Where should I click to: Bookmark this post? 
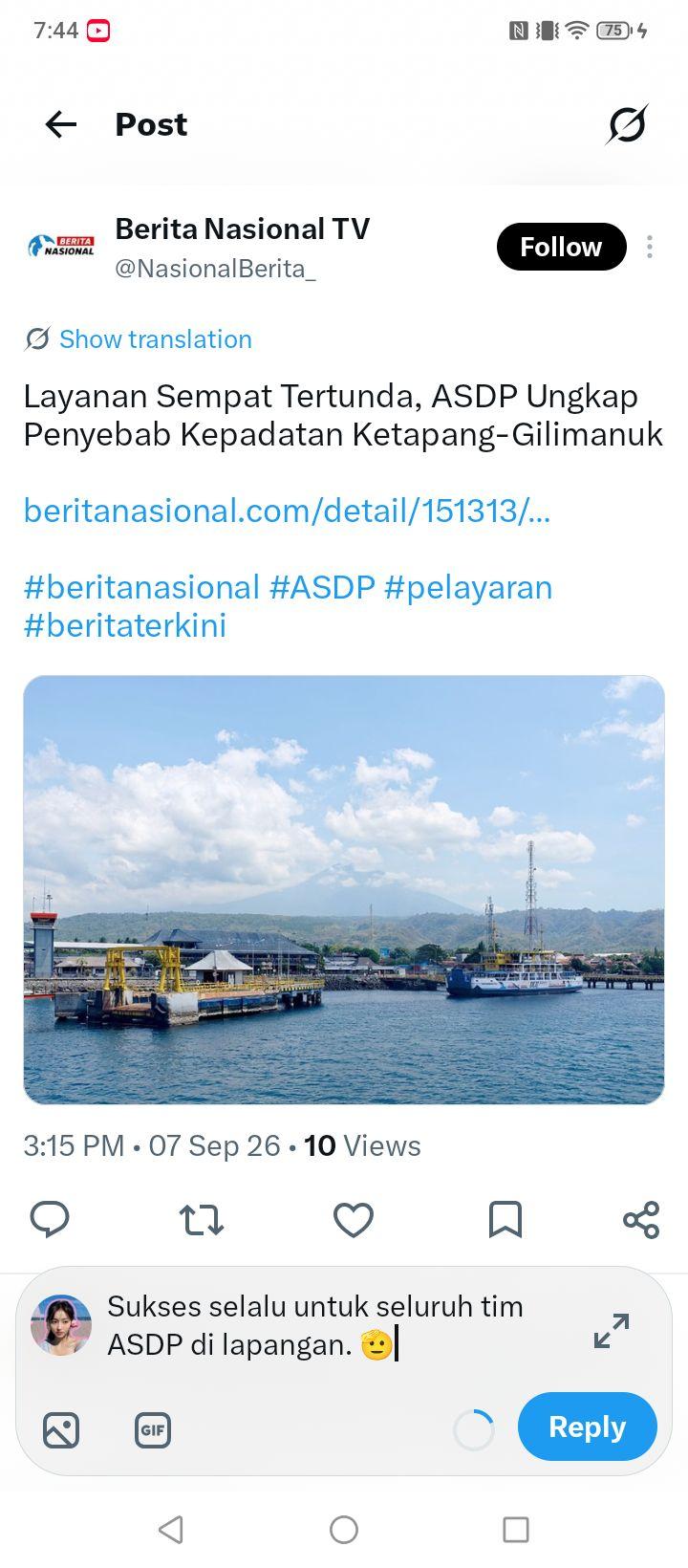click(505, 1220)
